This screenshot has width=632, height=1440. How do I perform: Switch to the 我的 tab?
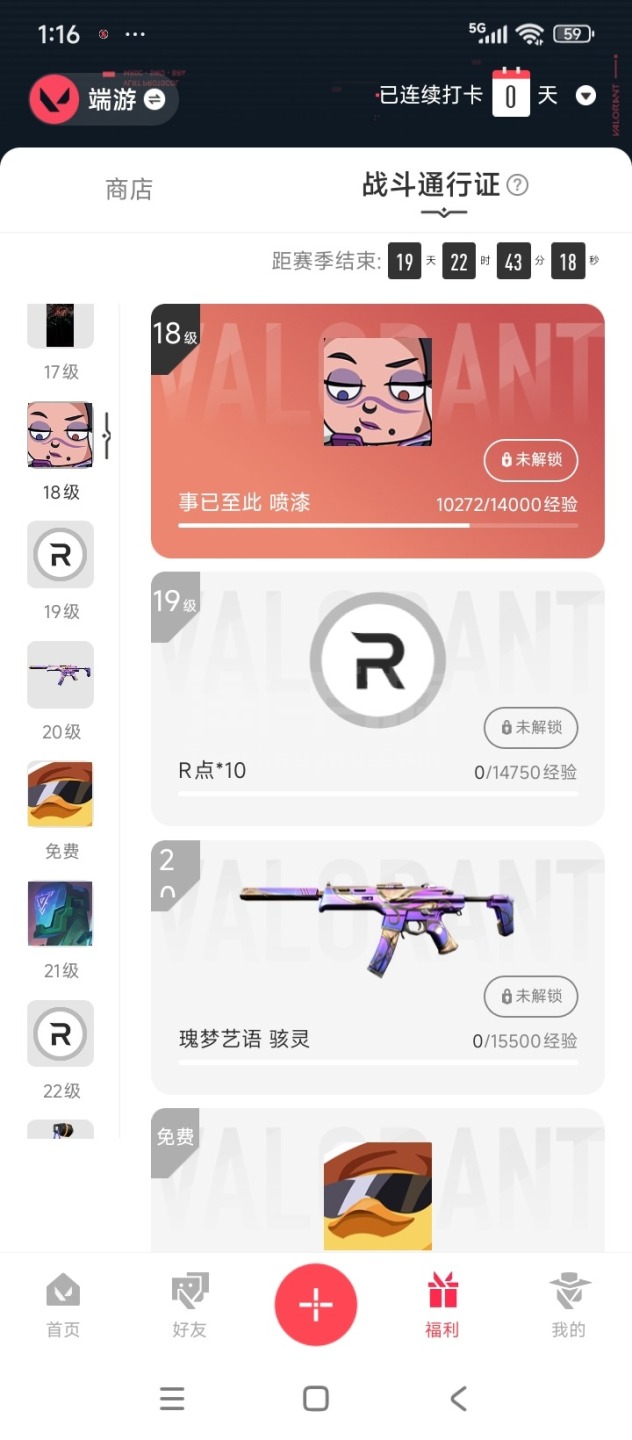pos(568,1307)
